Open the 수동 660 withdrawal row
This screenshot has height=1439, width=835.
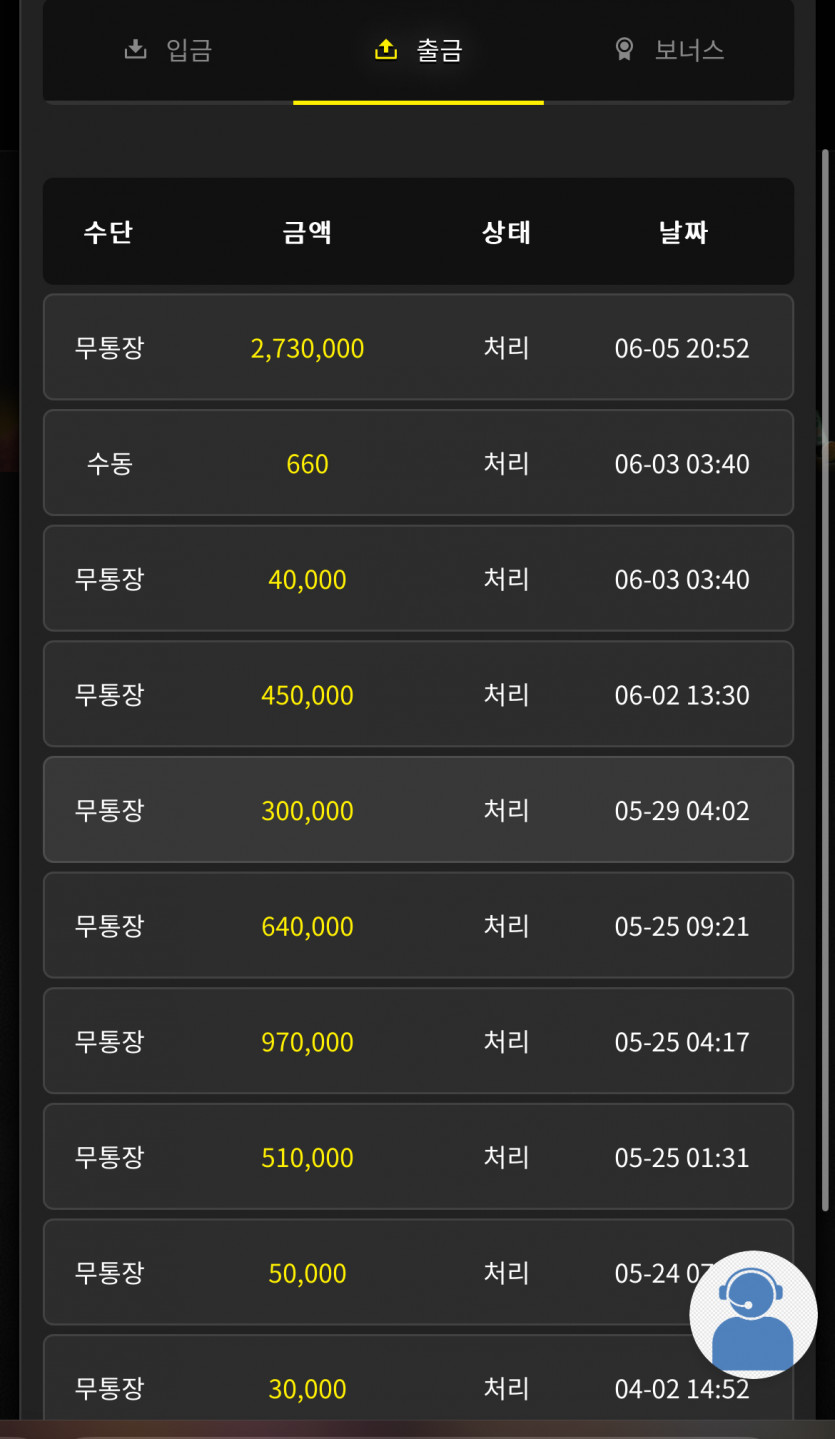pos(418,463)
